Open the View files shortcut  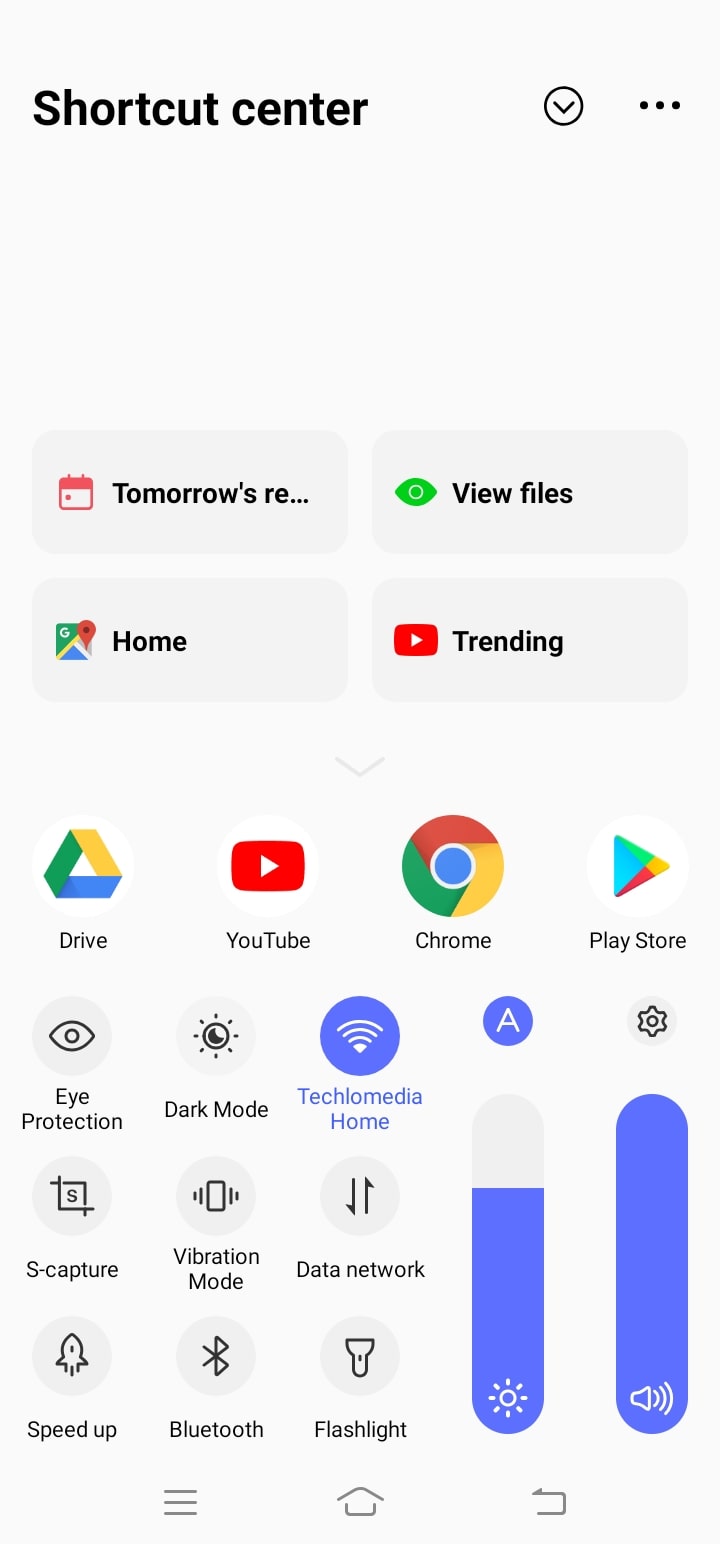[x=530, y=493]
